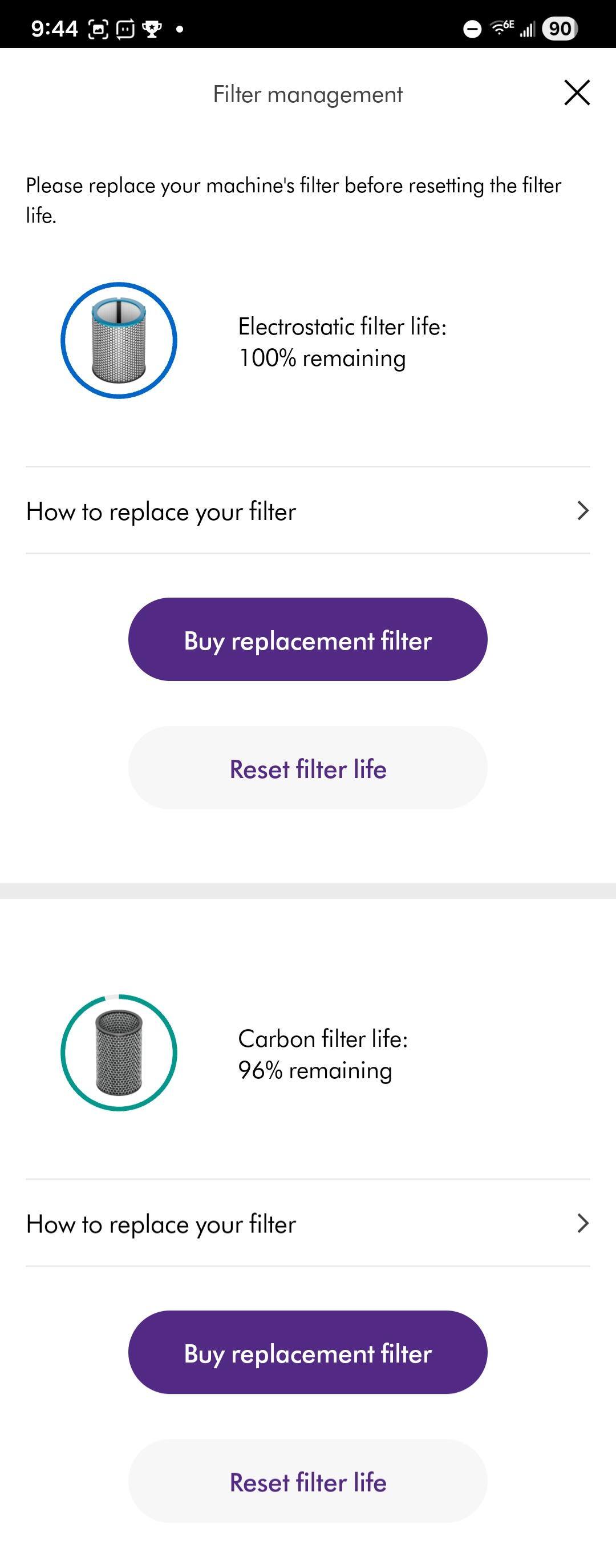The height and width of the screenshot is (1568, 616).
Task: Close the Filter management screen
Action: point(577,92)
